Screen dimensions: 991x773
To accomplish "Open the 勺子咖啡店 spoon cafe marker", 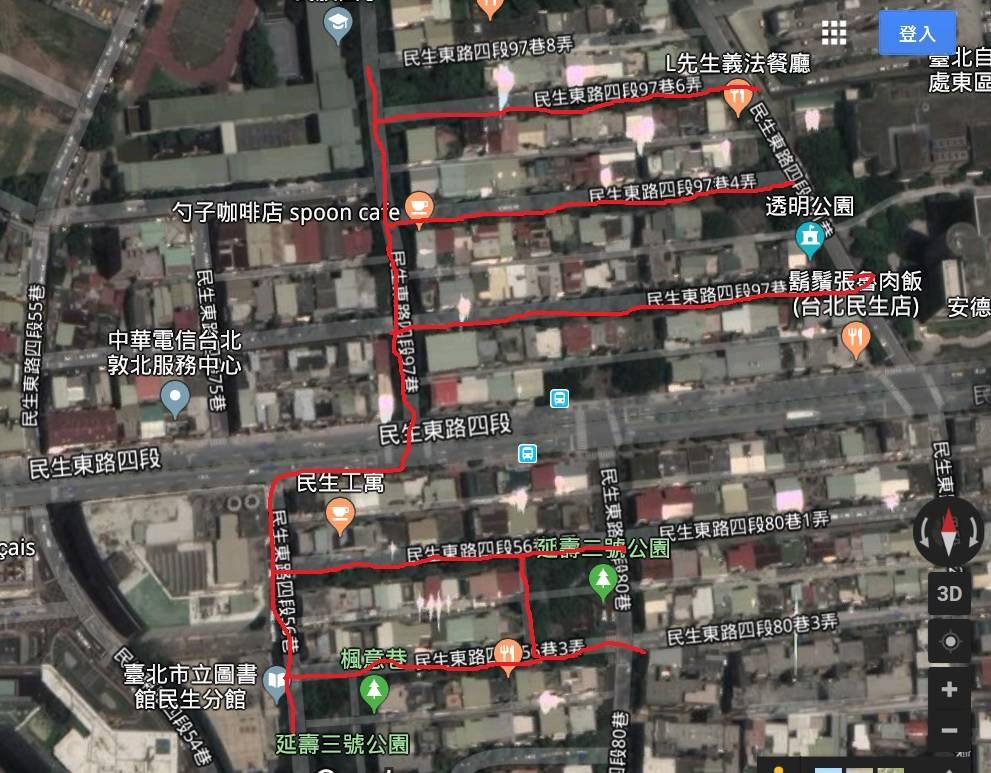I will coord(419,208).
